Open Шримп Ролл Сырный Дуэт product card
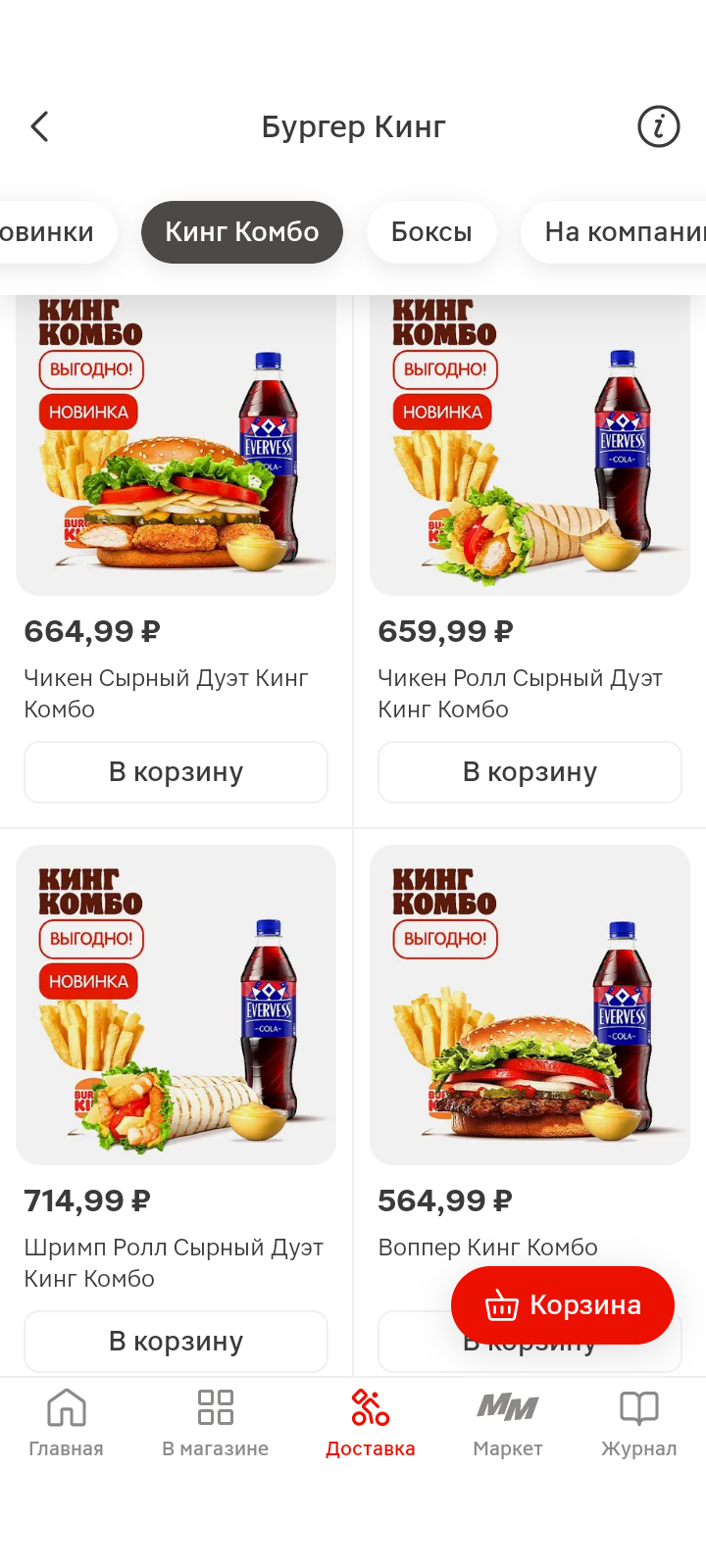The image size is (706, 1568). (176, 1004)
